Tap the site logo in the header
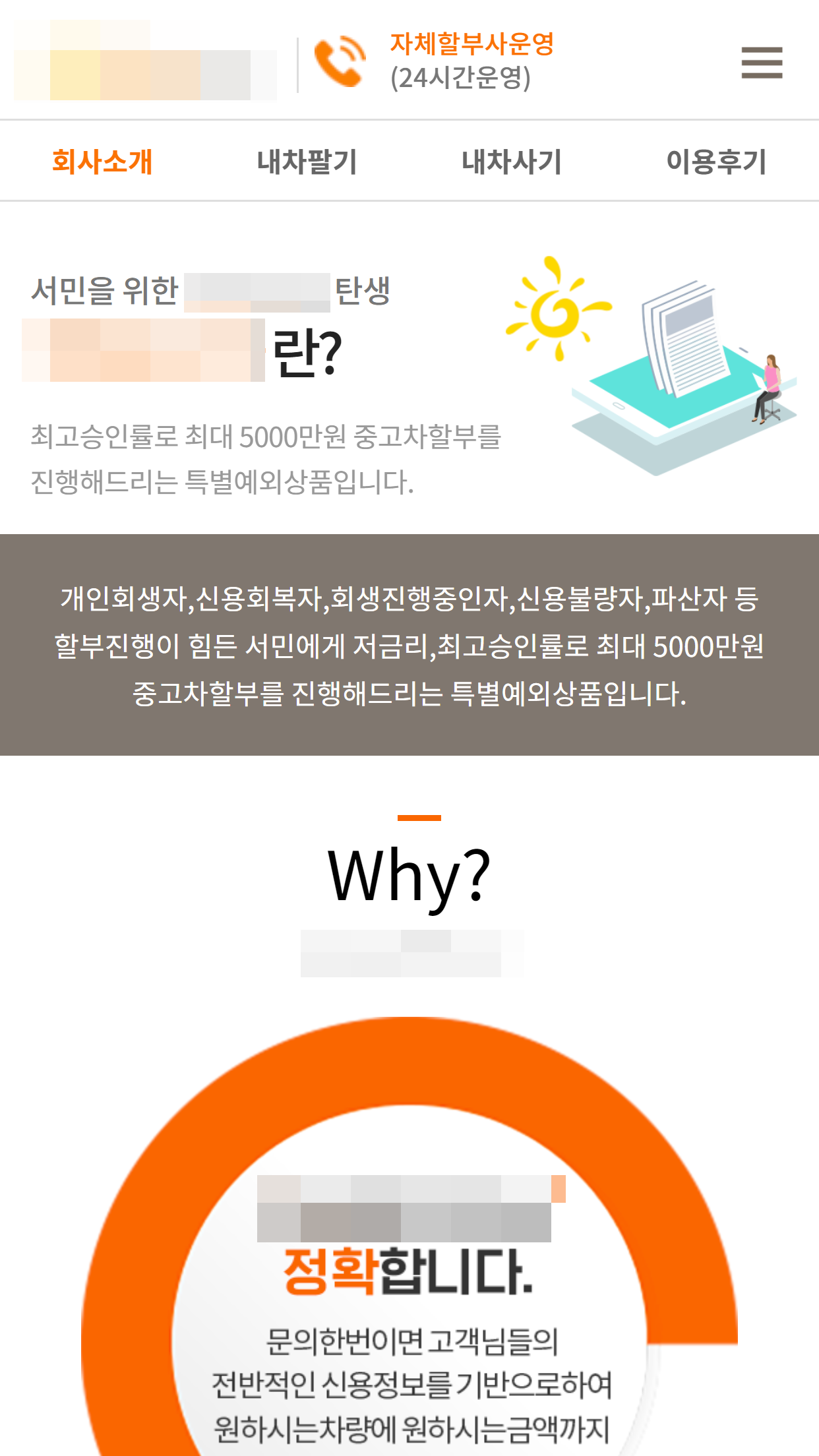The image size is (819, 1456). click(x=145, y=61)
